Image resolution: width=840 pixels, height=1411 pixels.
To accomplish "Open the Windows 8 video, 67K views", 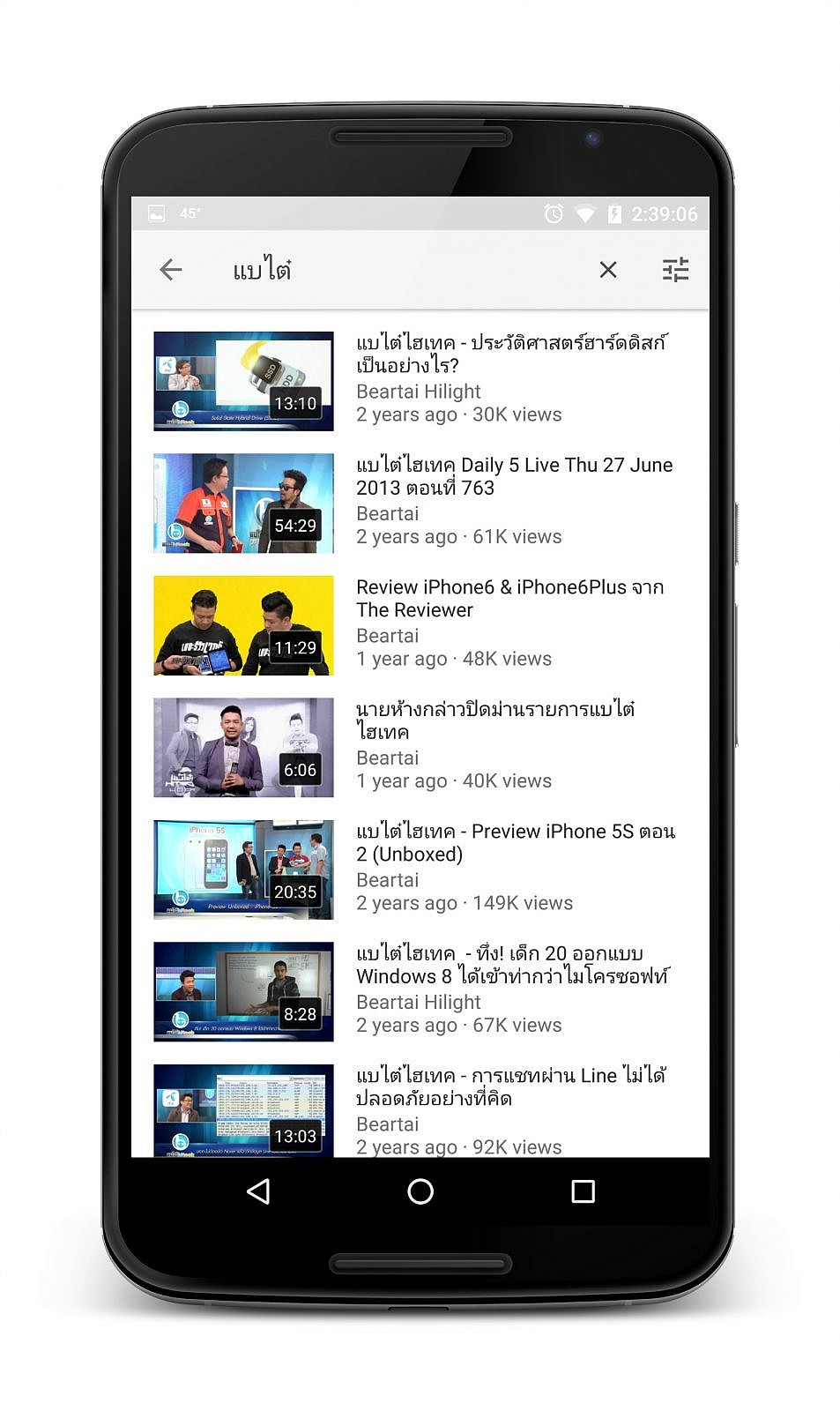I will click(x=243, y=991).
